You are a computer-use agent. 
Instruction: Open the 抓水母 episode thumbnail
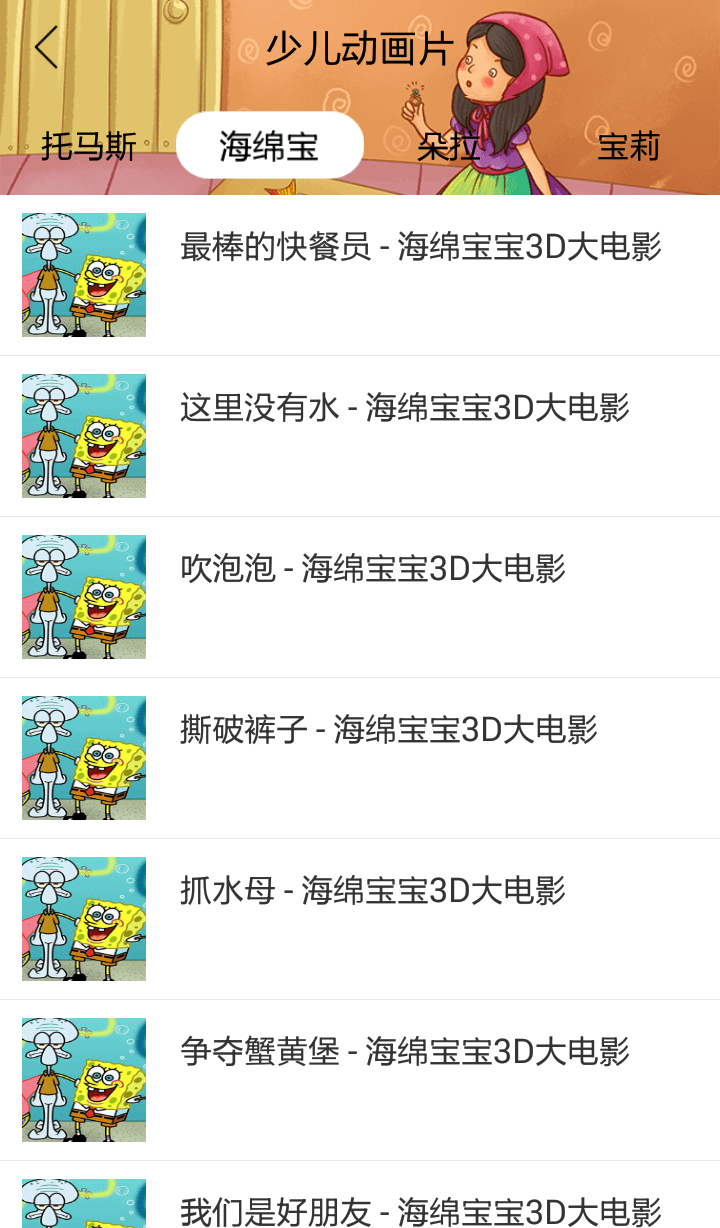84,918
